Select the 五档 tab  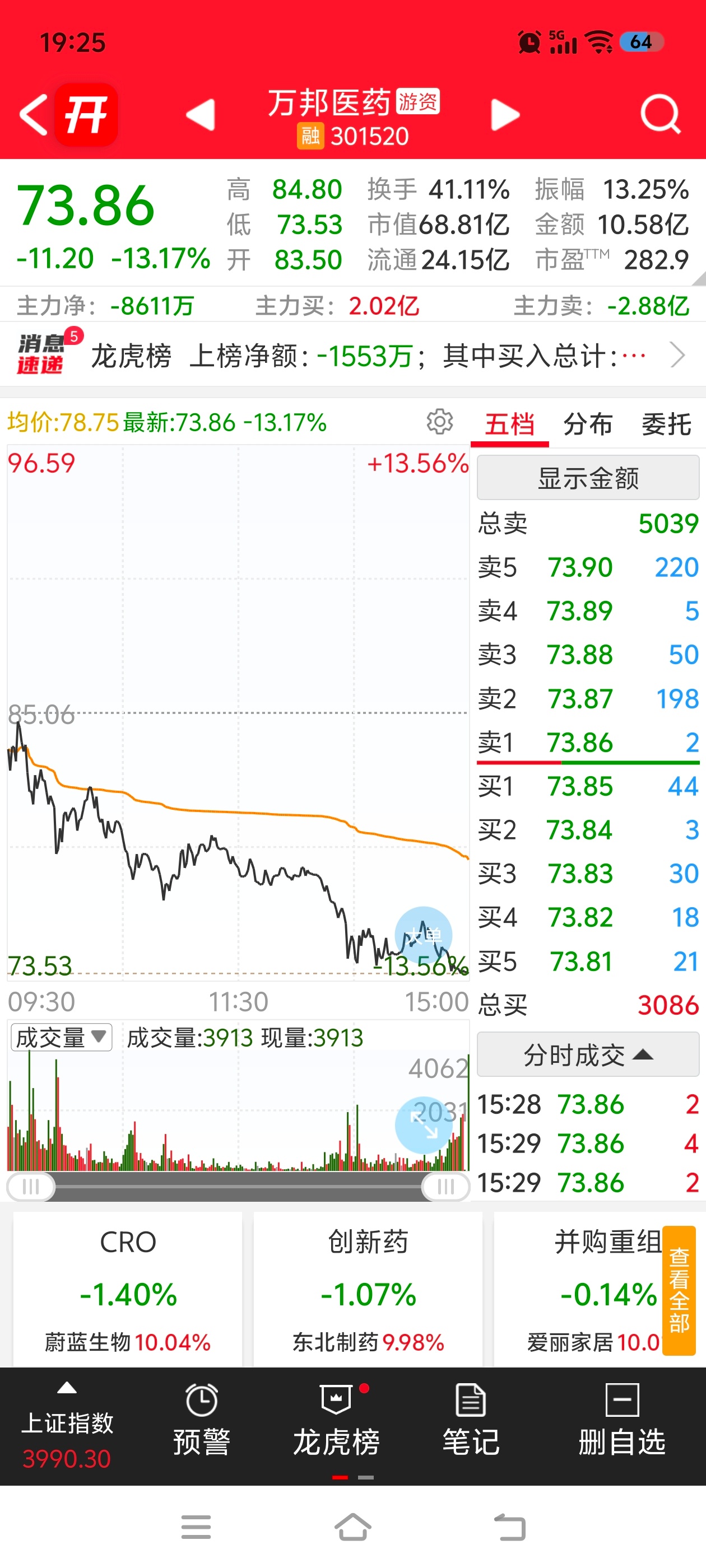pyautogui.click(x=509, y=424)
